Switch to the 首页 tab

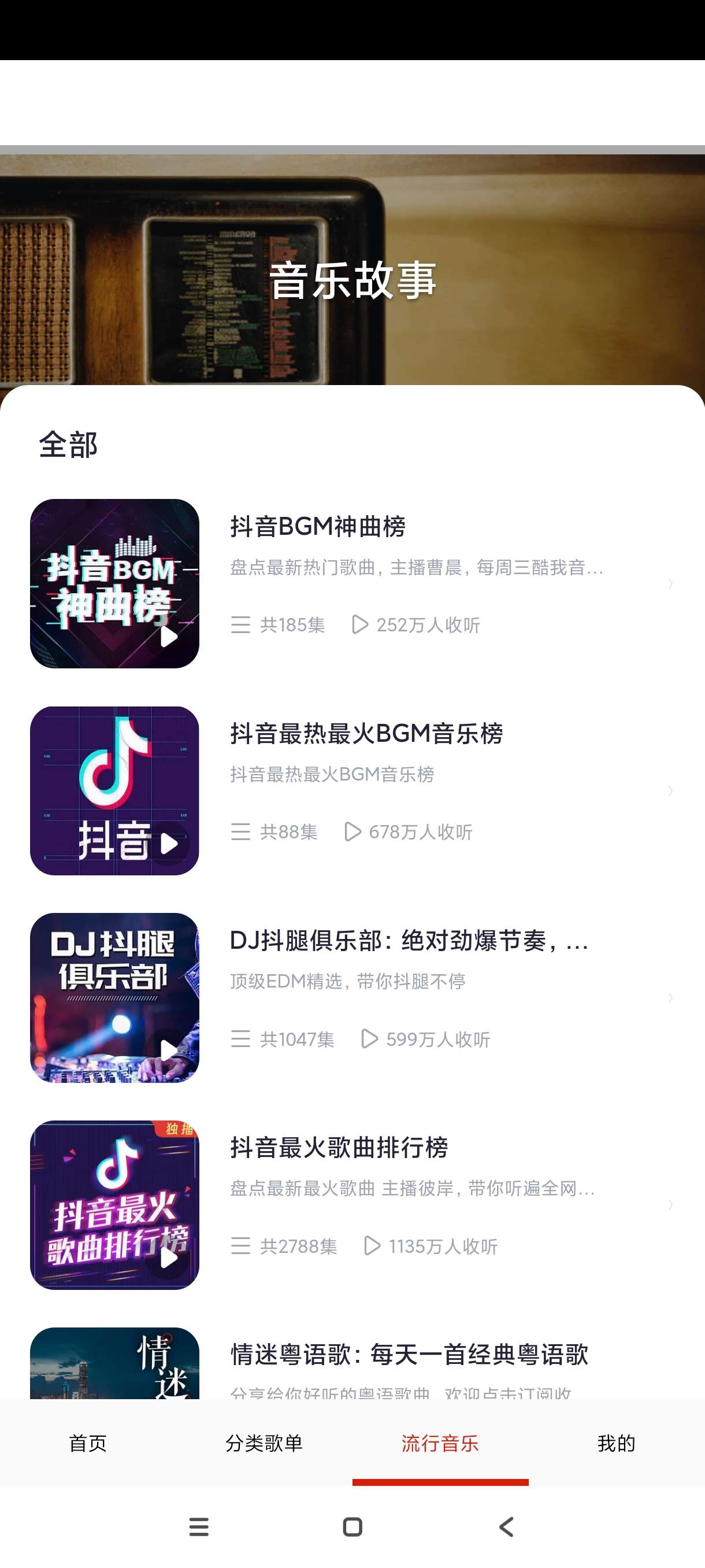click(x=88, y=1443)
